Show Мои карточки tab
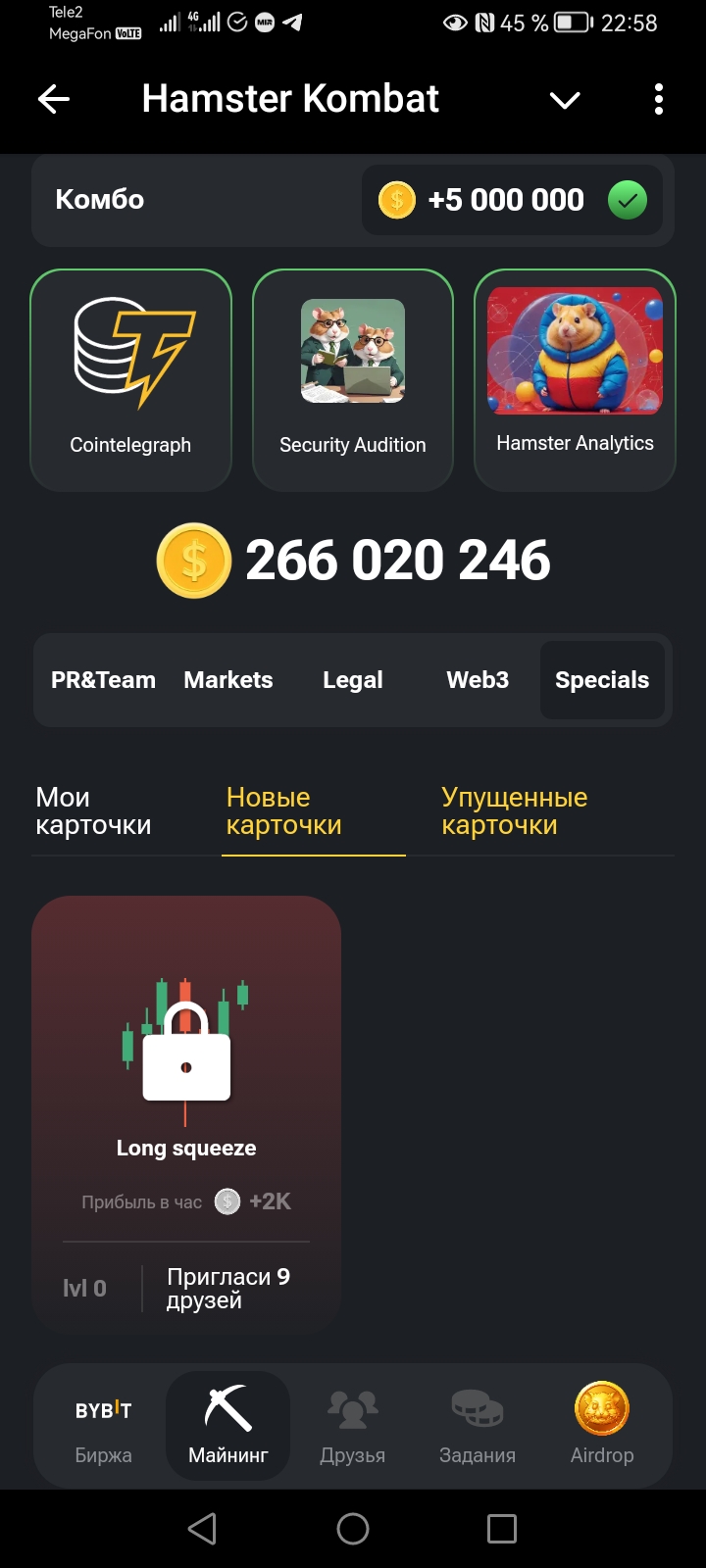Viewport: 706px width, 1568px height. 93,811
